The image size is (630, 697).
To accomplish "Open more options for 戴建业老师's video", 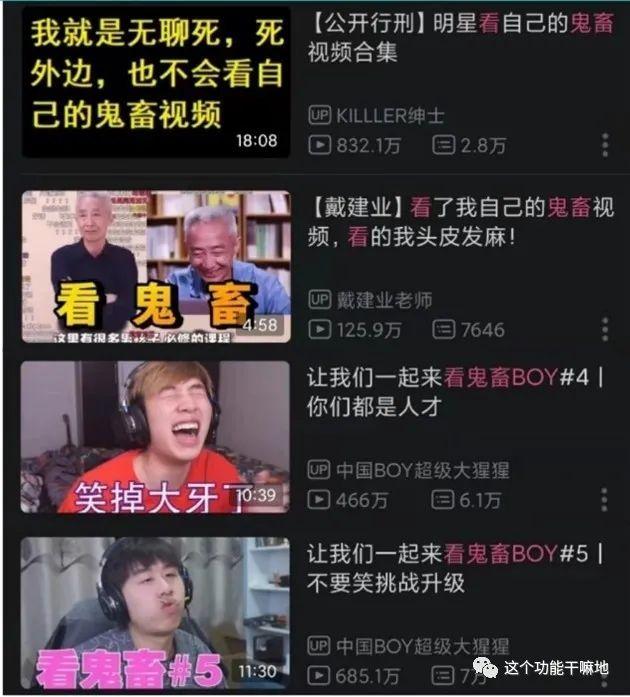I will pos(605,330).
